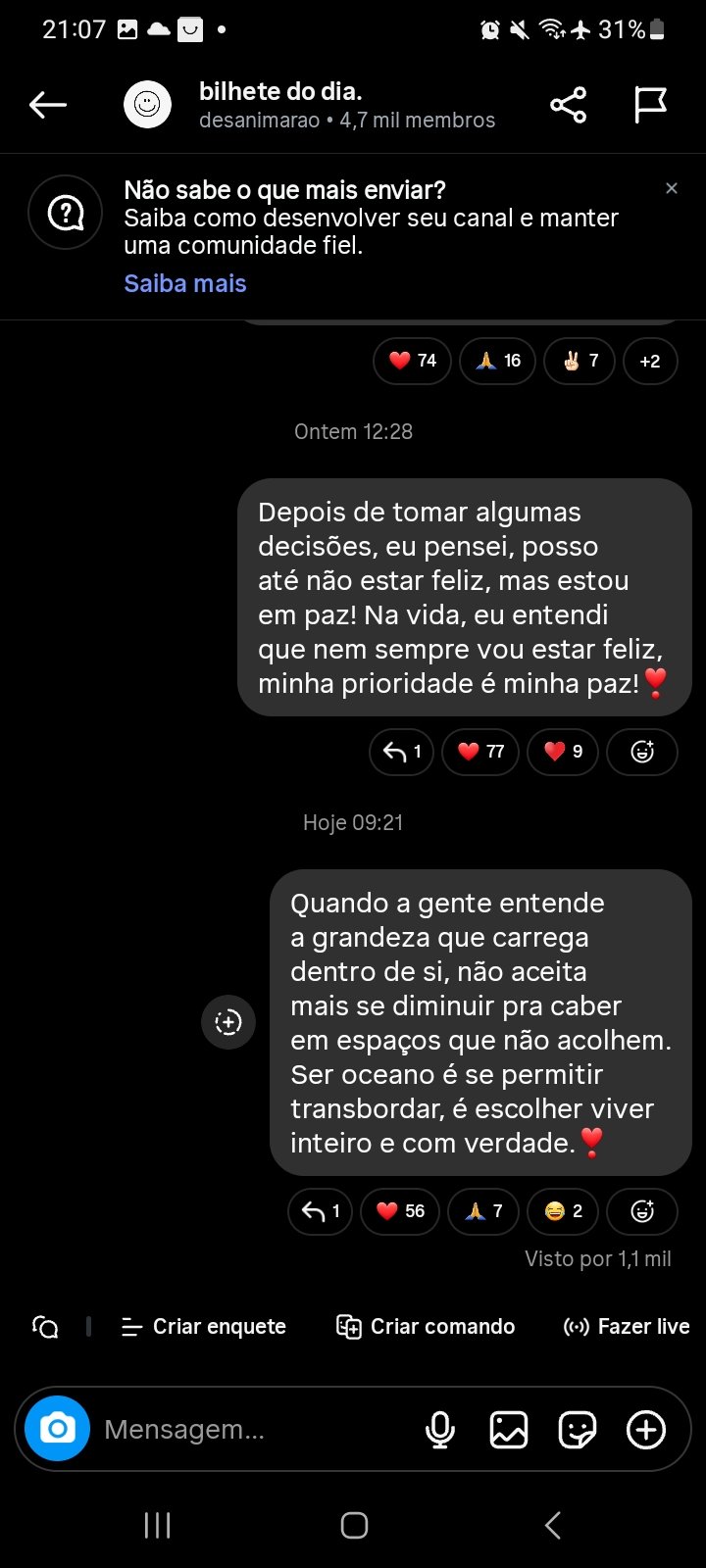
Task: Add a reaction to the 'Ser oceano' message
Action: click(x=642, y=1211)
